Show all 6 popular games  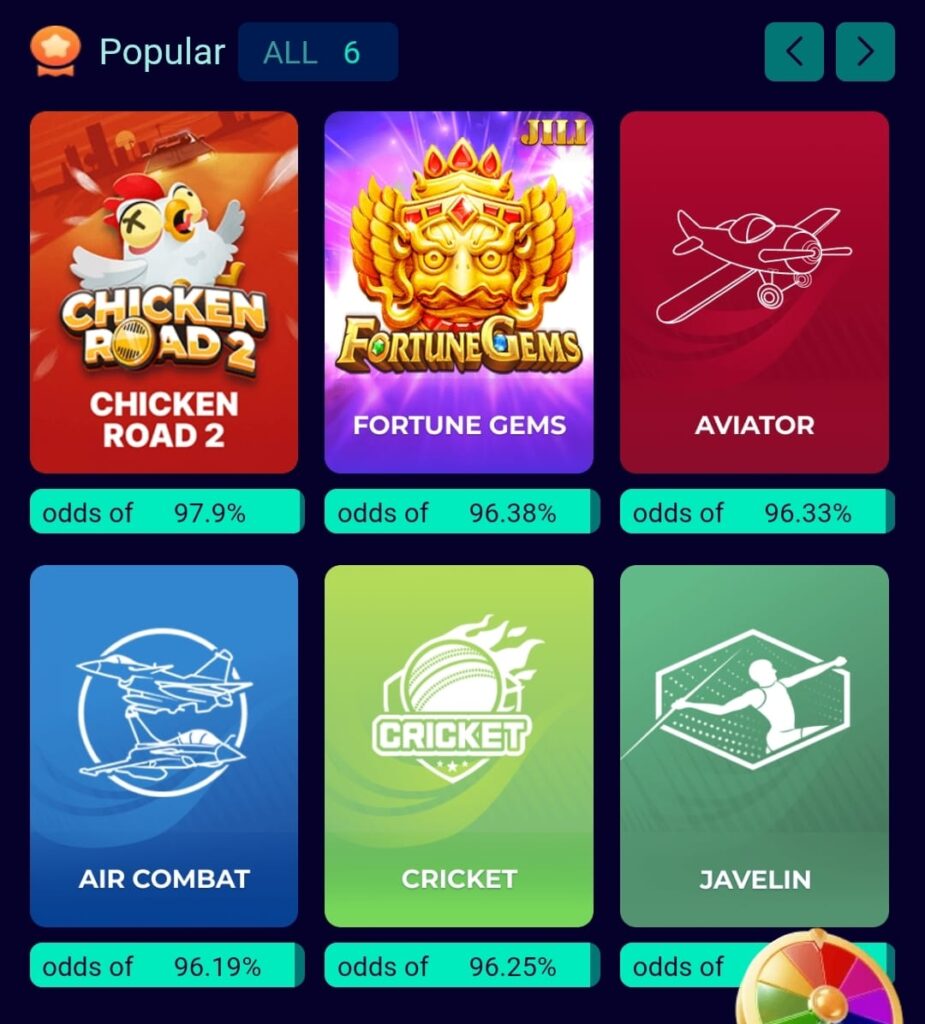pyautogui.click(x=317, y=52)
